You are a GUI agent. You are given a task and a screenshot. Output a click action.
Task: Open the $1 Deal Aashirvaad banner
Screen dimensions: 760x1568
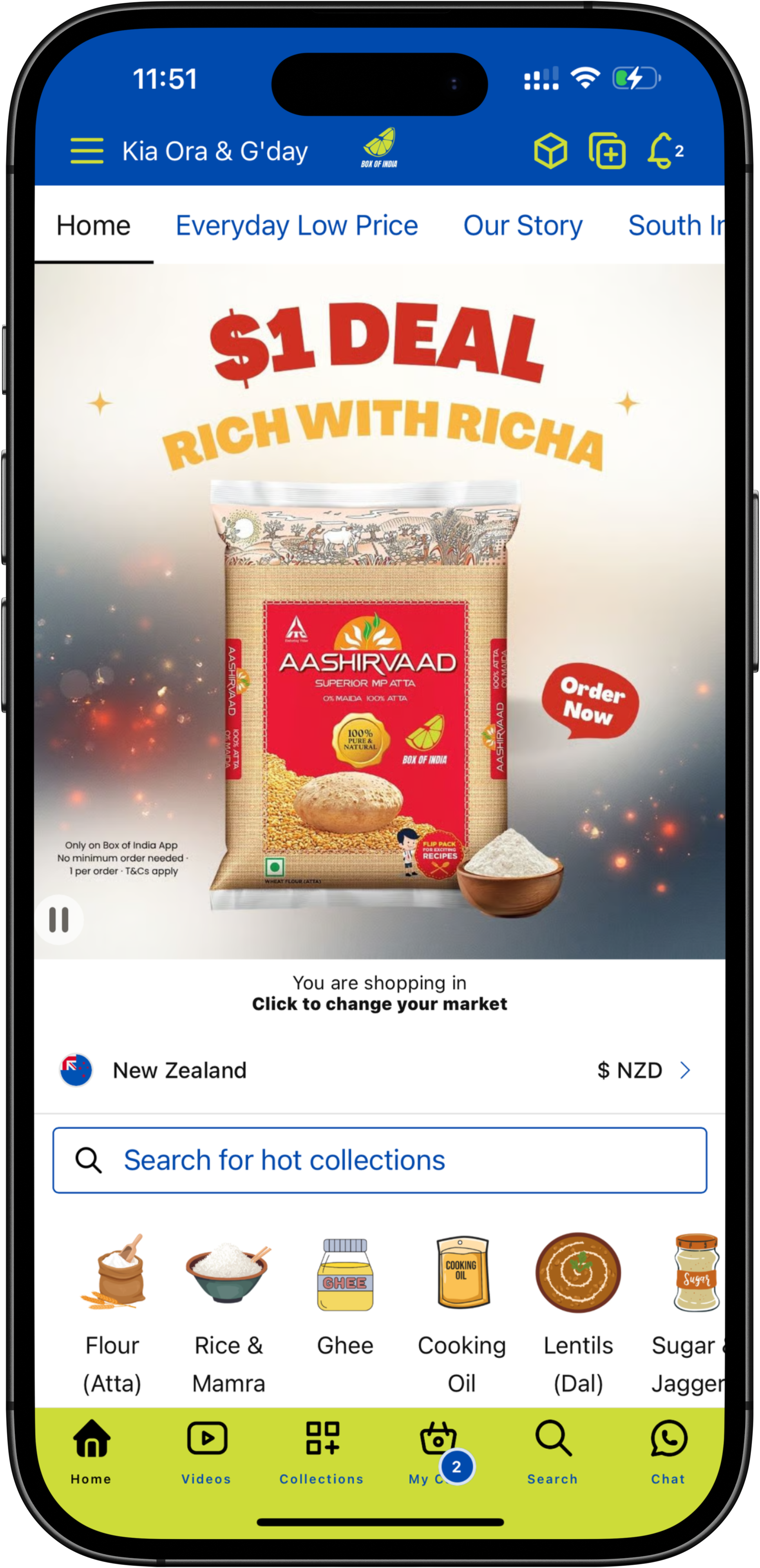tap(380, 609)
